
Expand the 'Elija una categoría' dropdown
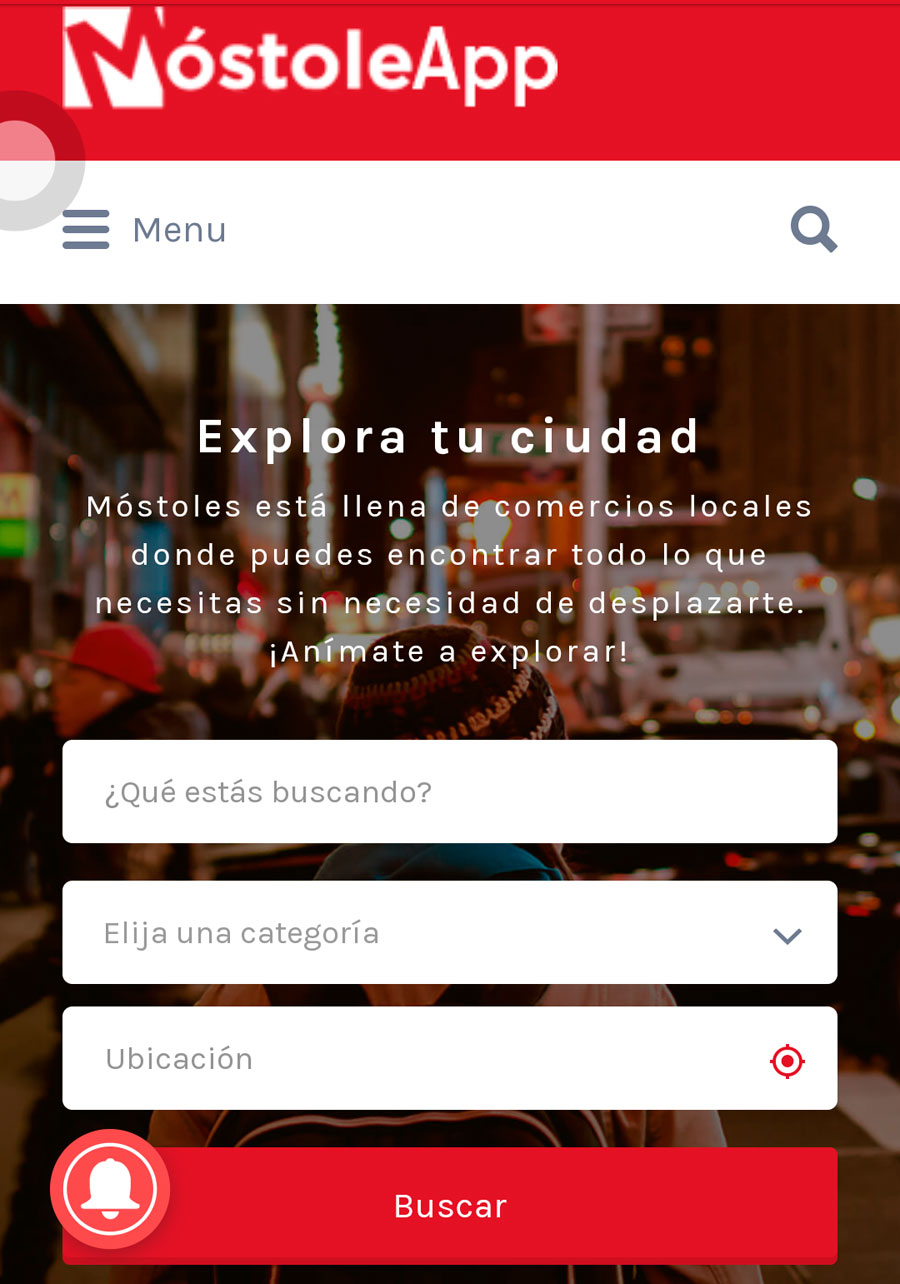point(449,933)
